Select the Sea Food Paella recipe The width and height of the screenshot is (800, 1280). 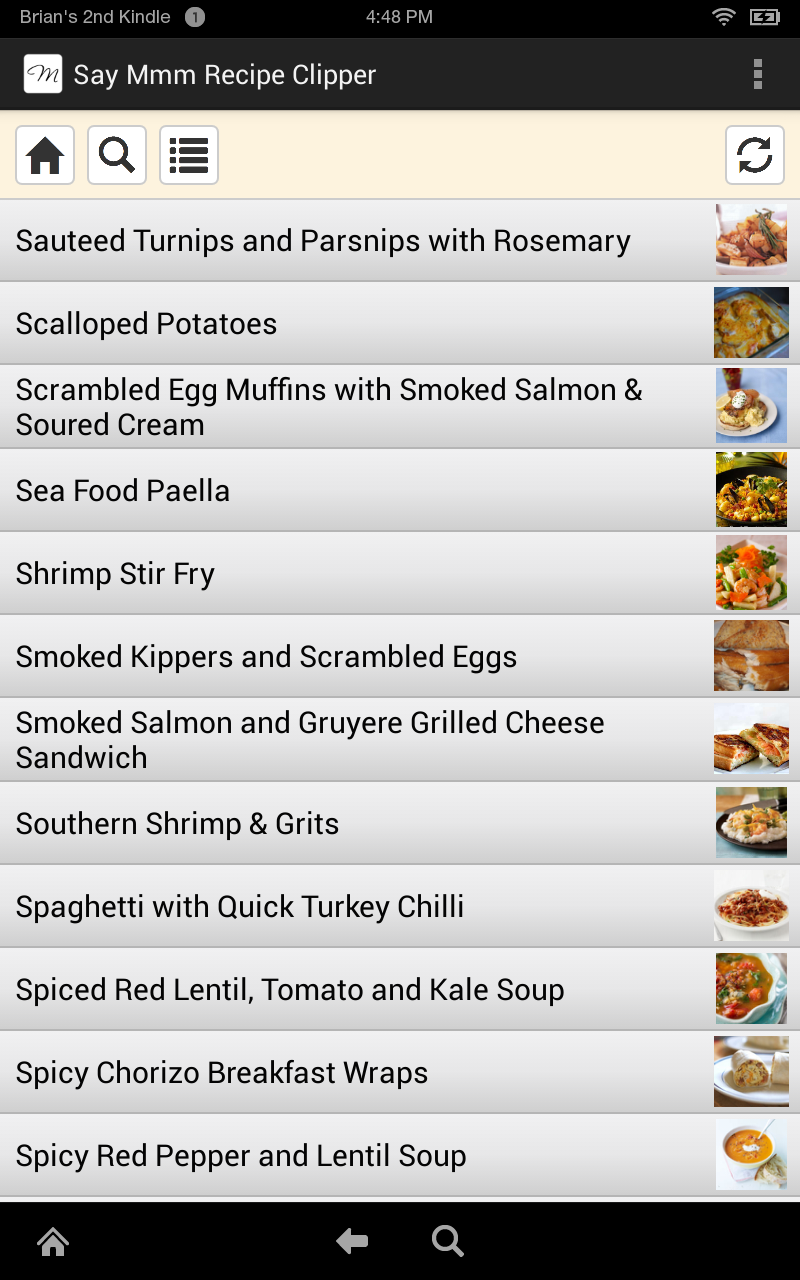point(300,489)
